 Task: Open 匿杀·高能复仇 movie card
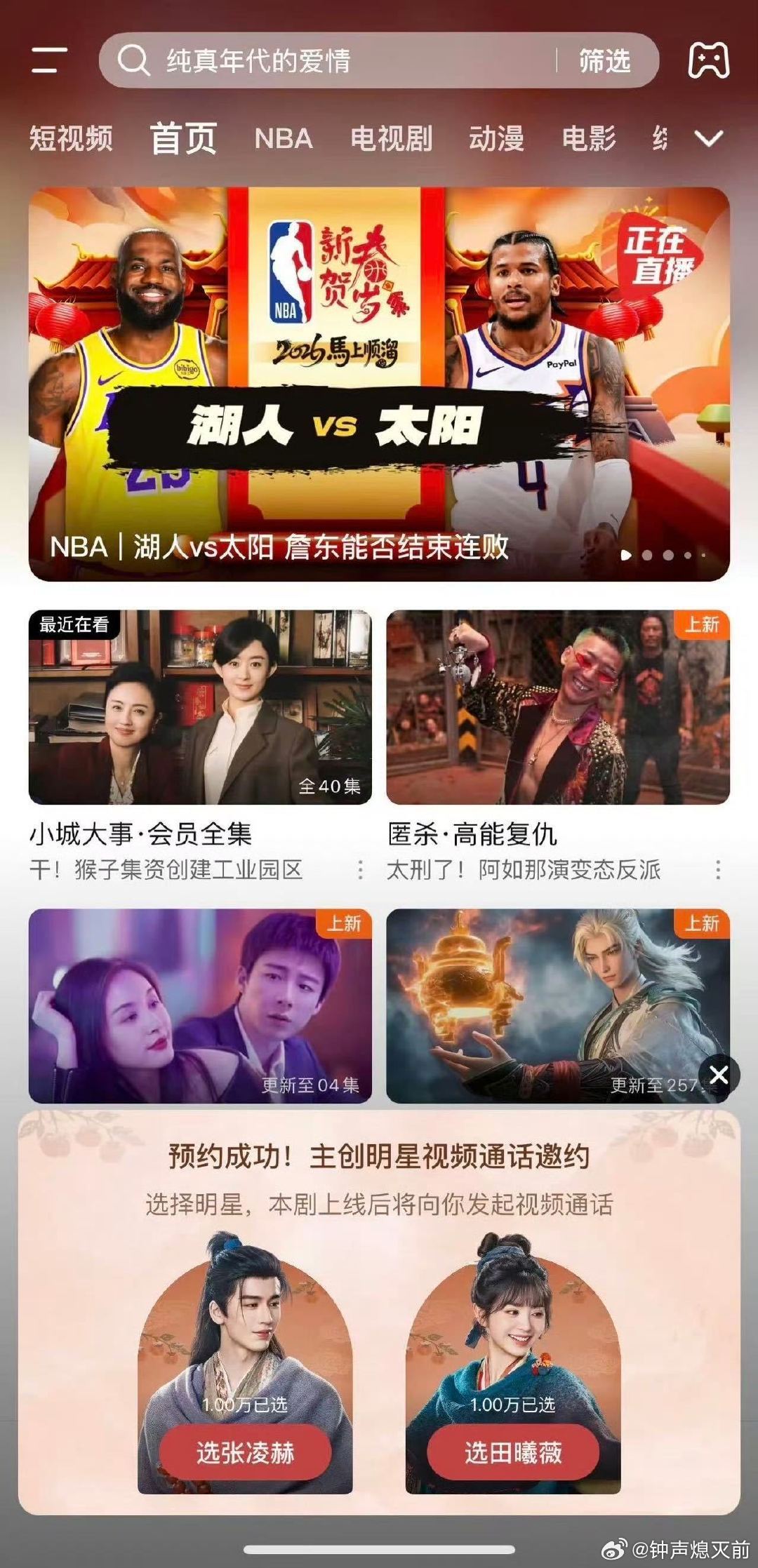click(558, 707)
